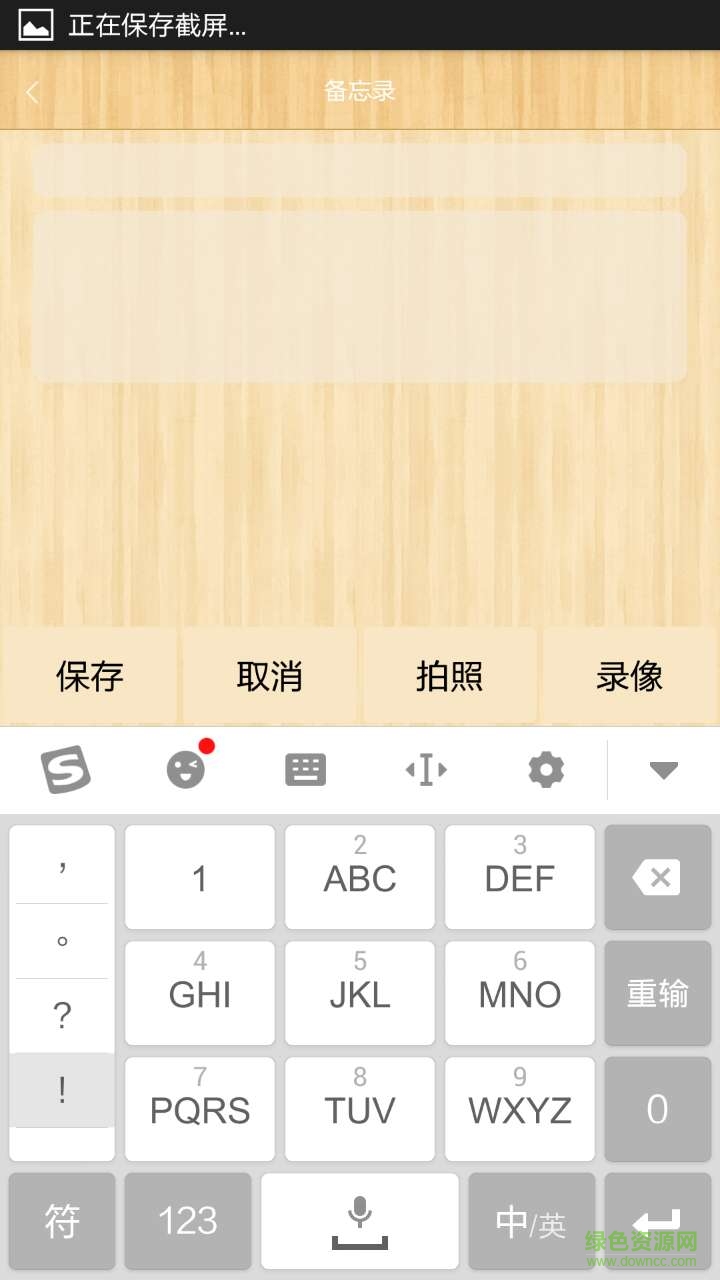Viewport: 720px width, 1280px height.
Task: Tap the 重输 re-enter key
Action: (657, 993)
